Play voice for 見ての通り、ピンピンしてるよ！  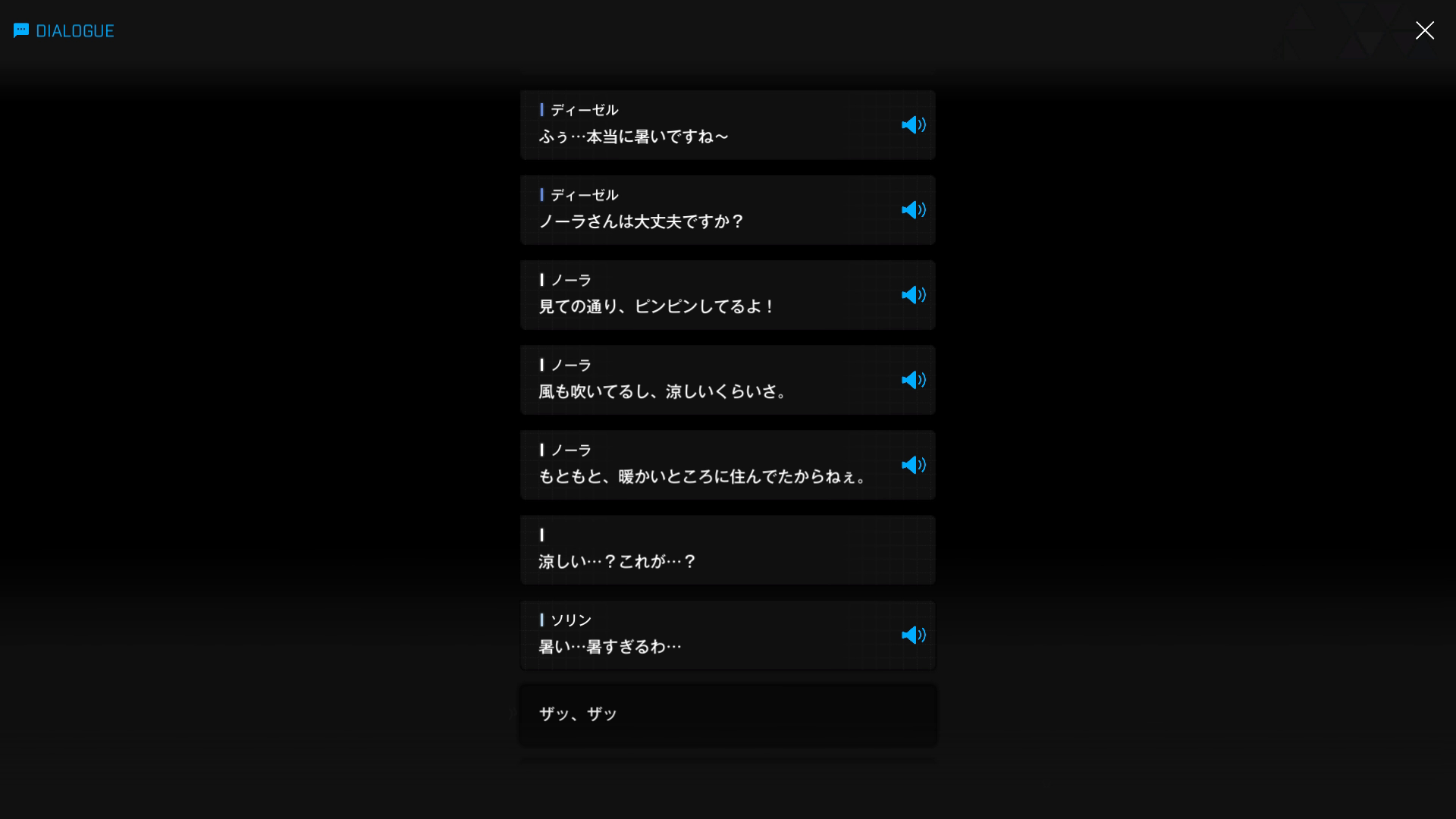coord(913,295)
